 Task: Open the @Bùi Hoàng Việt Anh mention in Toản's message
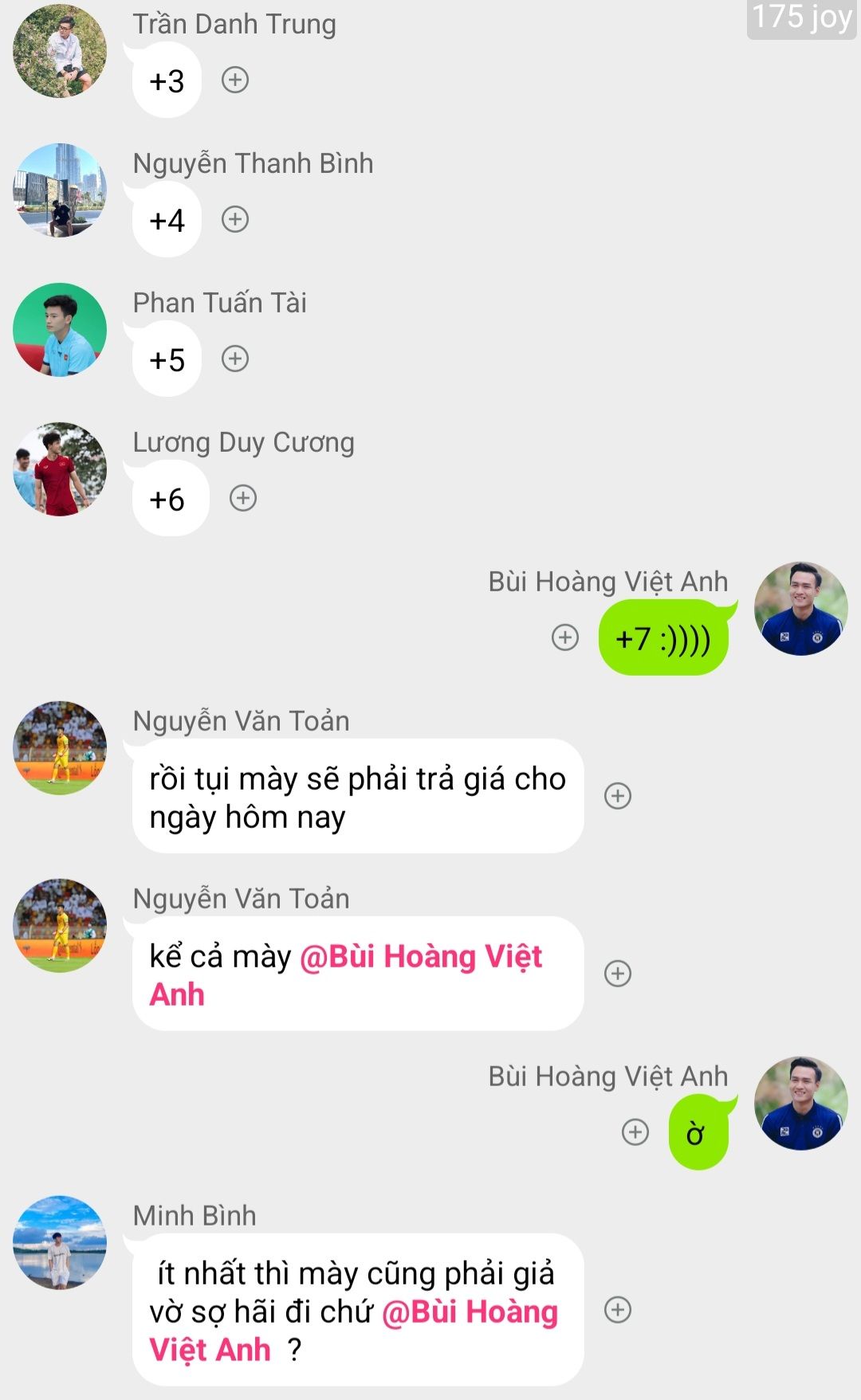pos(346,975)
